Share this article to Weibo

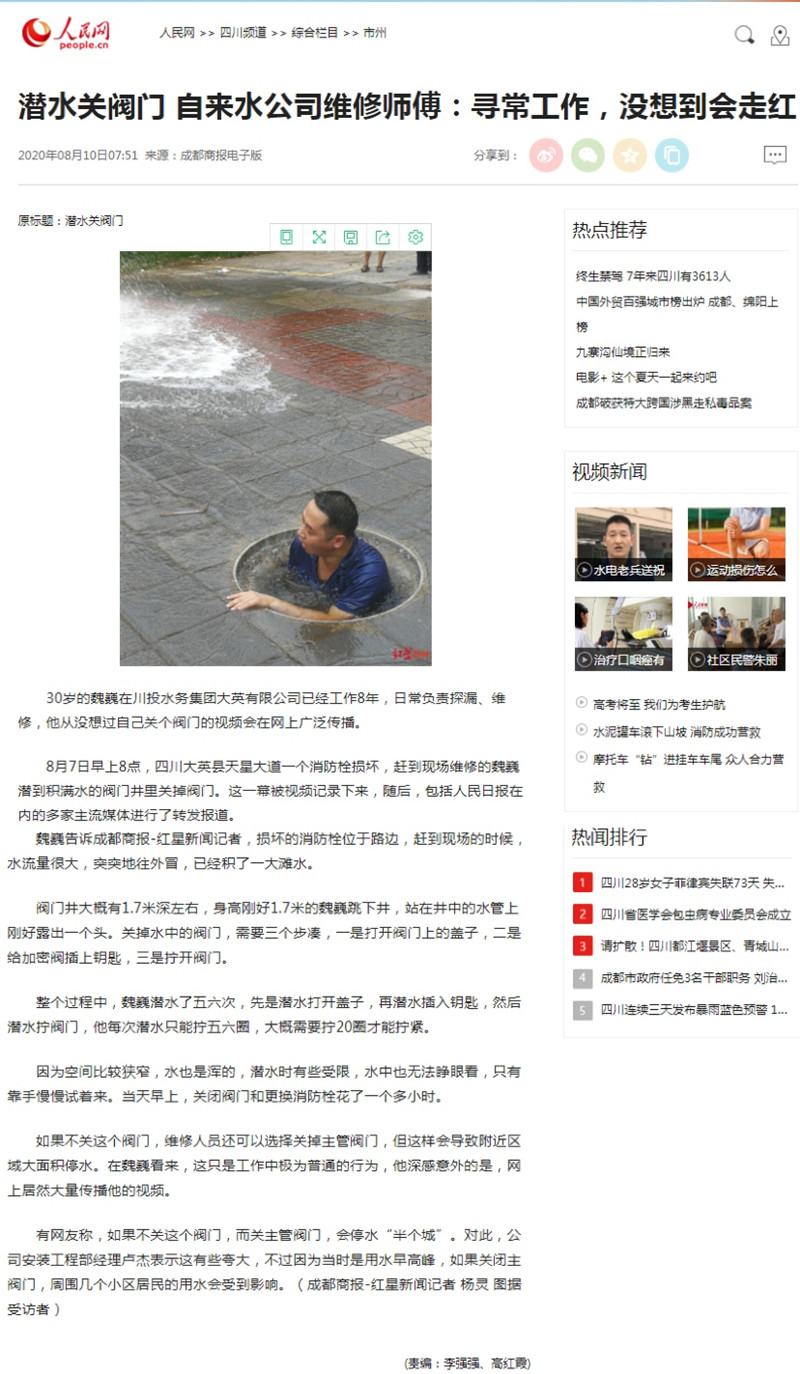(546, 155)
